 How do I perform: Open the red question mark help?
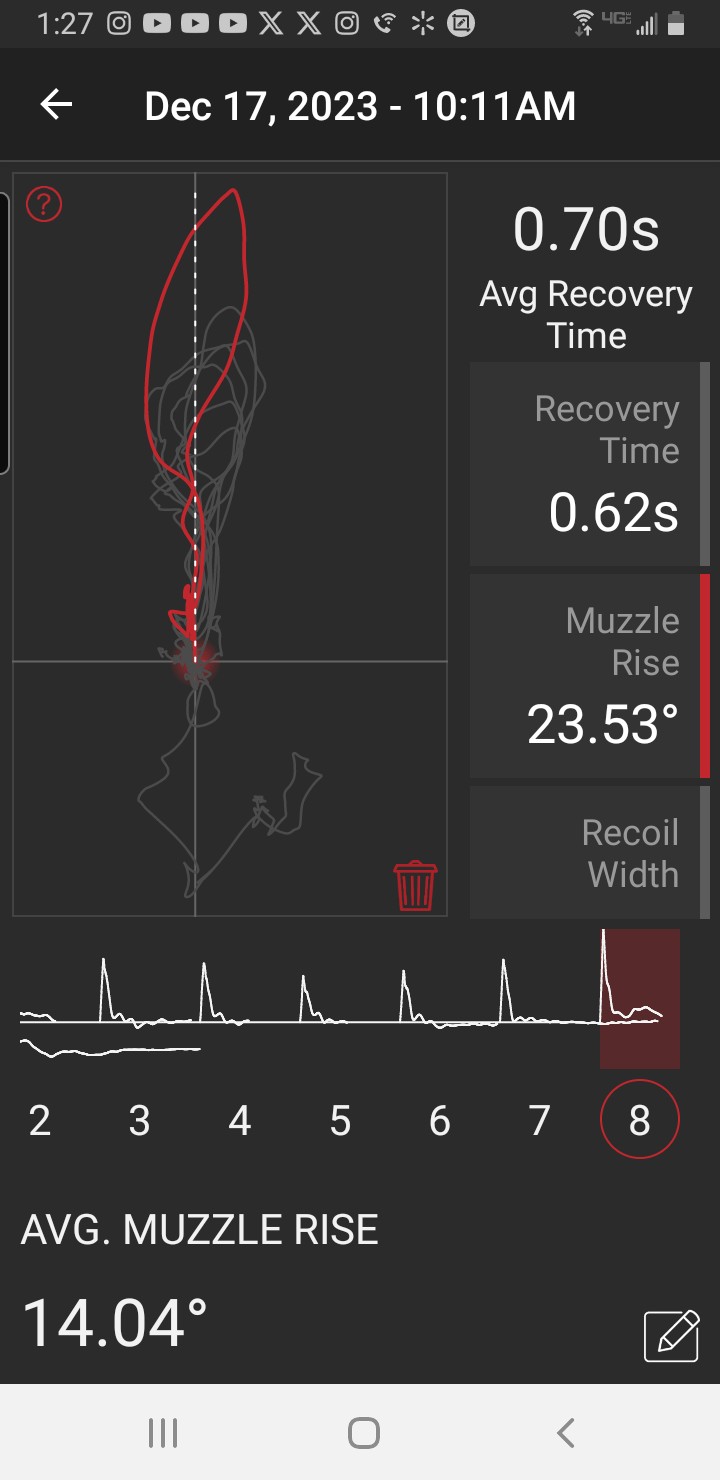tap(44, 204)
